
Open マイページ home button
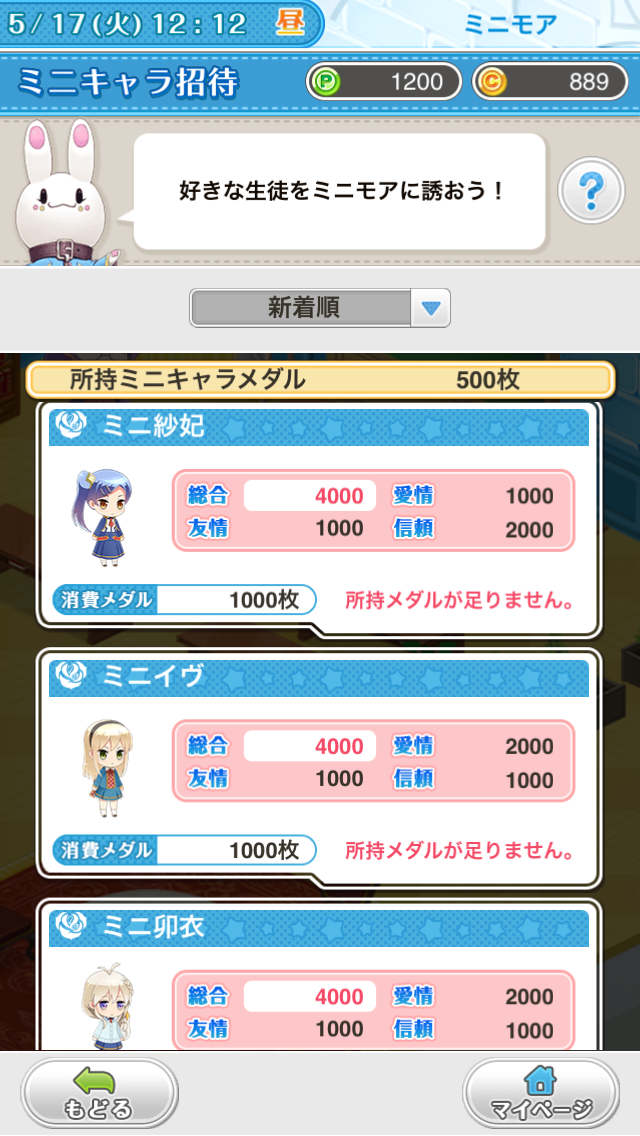tap(540, 1094)
